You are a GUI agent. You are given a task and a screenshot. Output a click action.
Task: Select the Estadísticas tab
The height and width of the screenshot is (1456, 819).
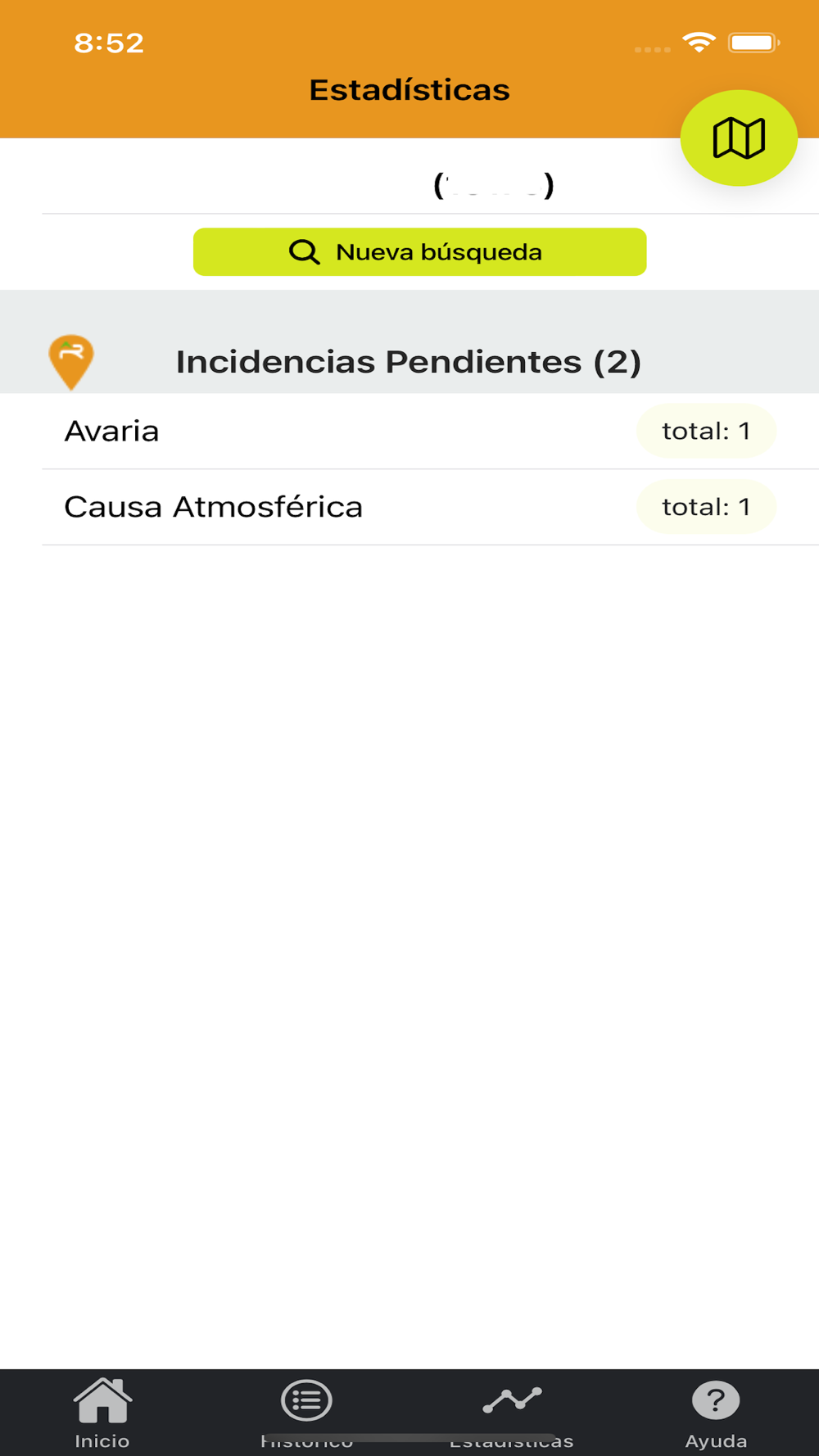(x=512, y=1412)
